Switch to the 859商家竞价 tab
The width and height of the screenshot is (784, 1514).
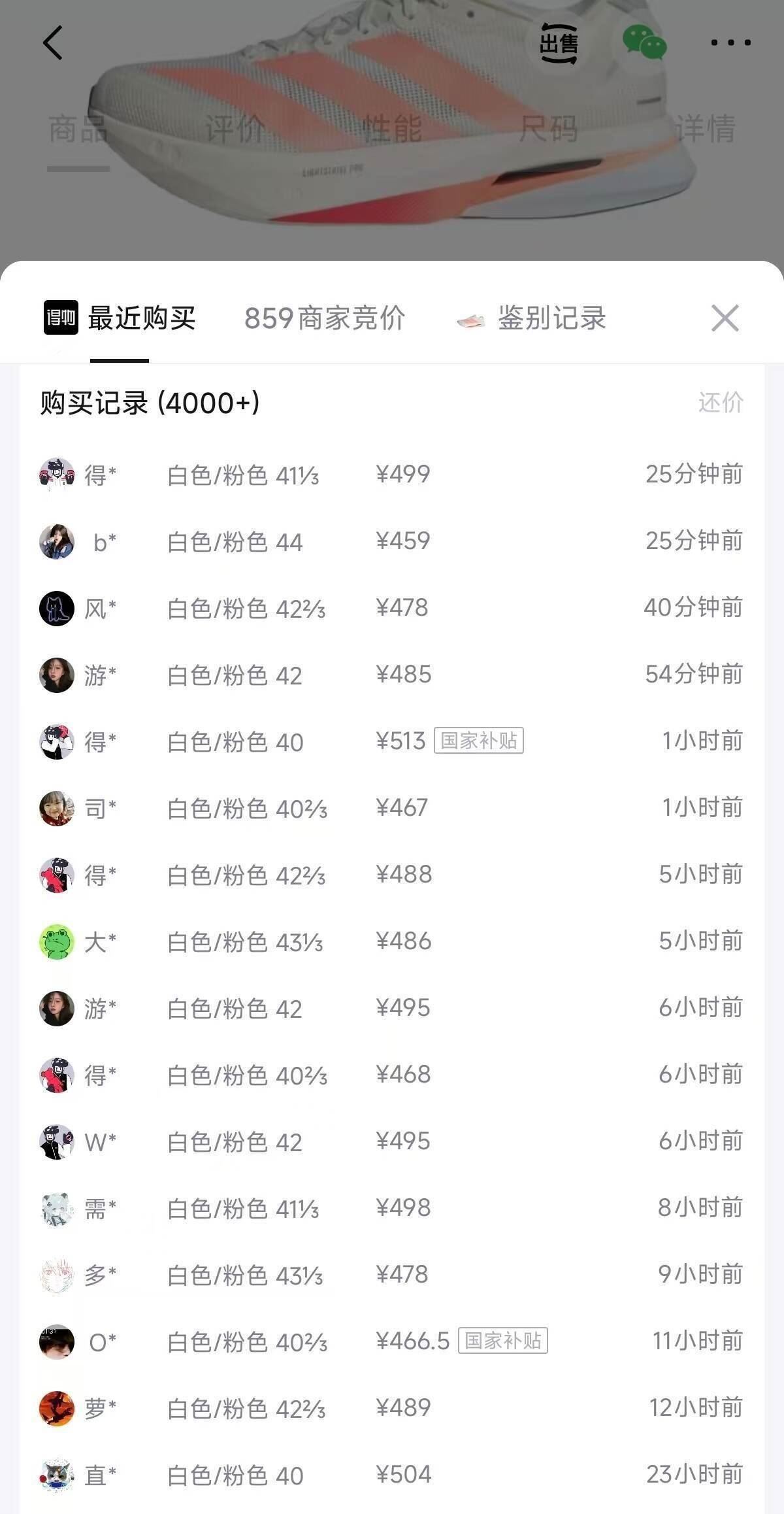coord(325,318)
